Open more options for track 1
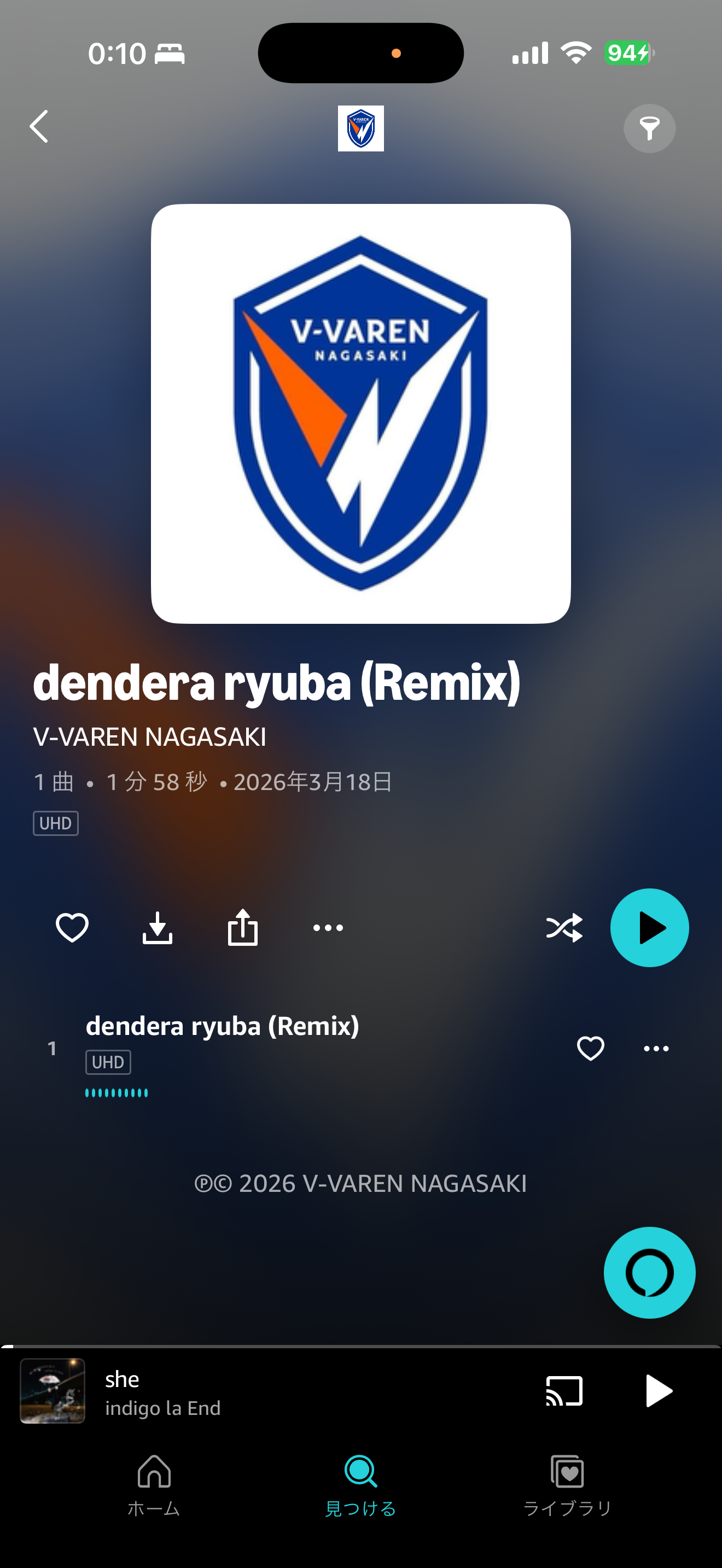The width and height of the screenshot is (722, 1568). pyautogui.click(x=656, y=1048)
